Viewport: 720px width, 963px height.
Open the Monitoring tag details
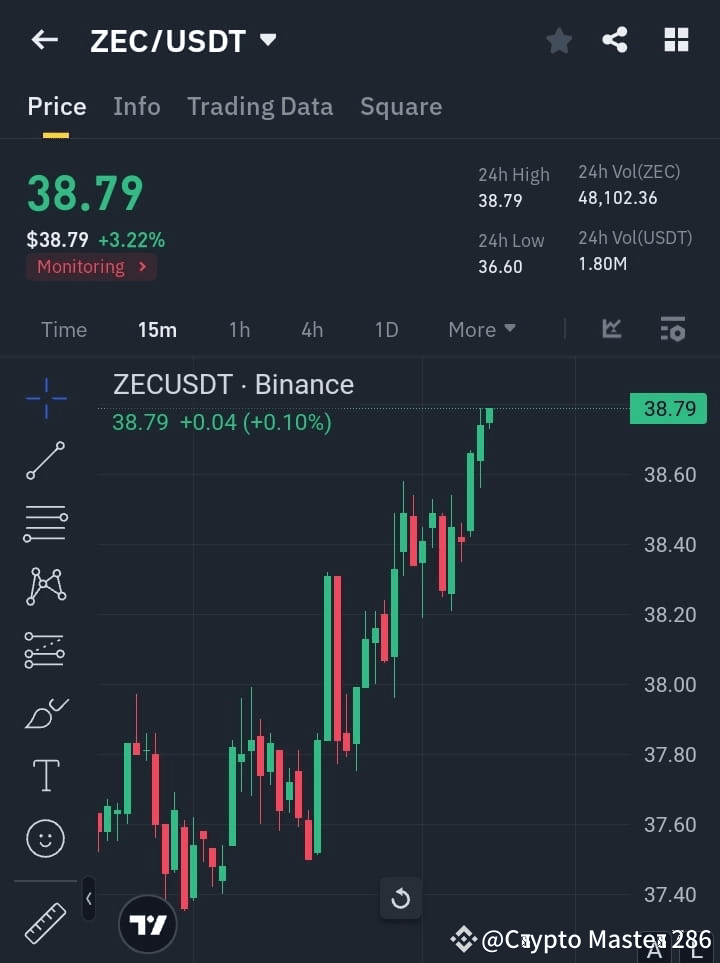pos(91,266)
